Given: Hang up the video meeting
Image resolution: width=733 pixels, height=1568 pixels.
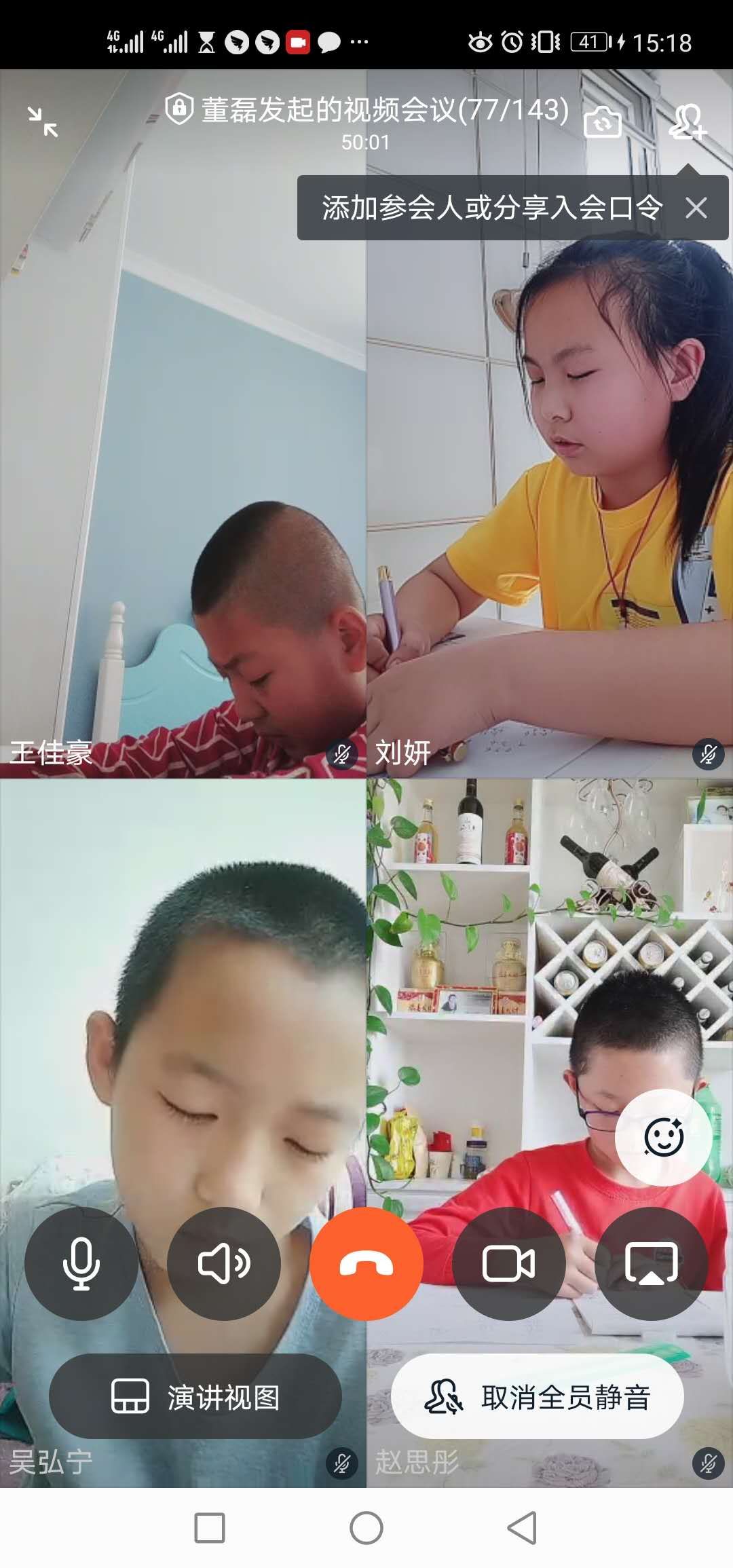Looking at the screenshot, I should (x=366, y=1263).
